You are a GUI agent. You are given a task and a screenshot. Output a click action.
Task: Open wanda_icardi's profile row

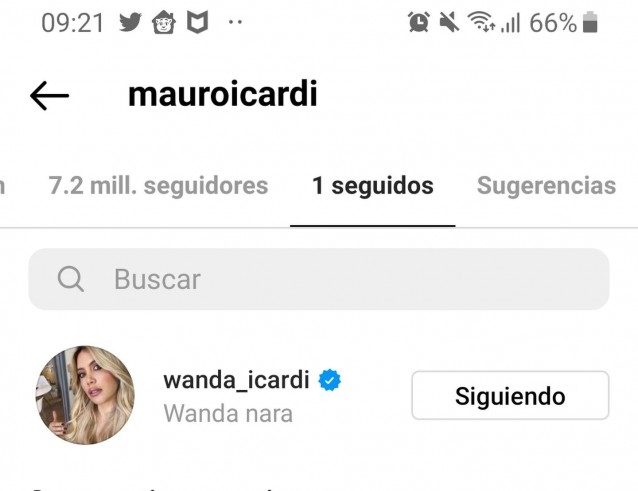click(x=250, y=396)
